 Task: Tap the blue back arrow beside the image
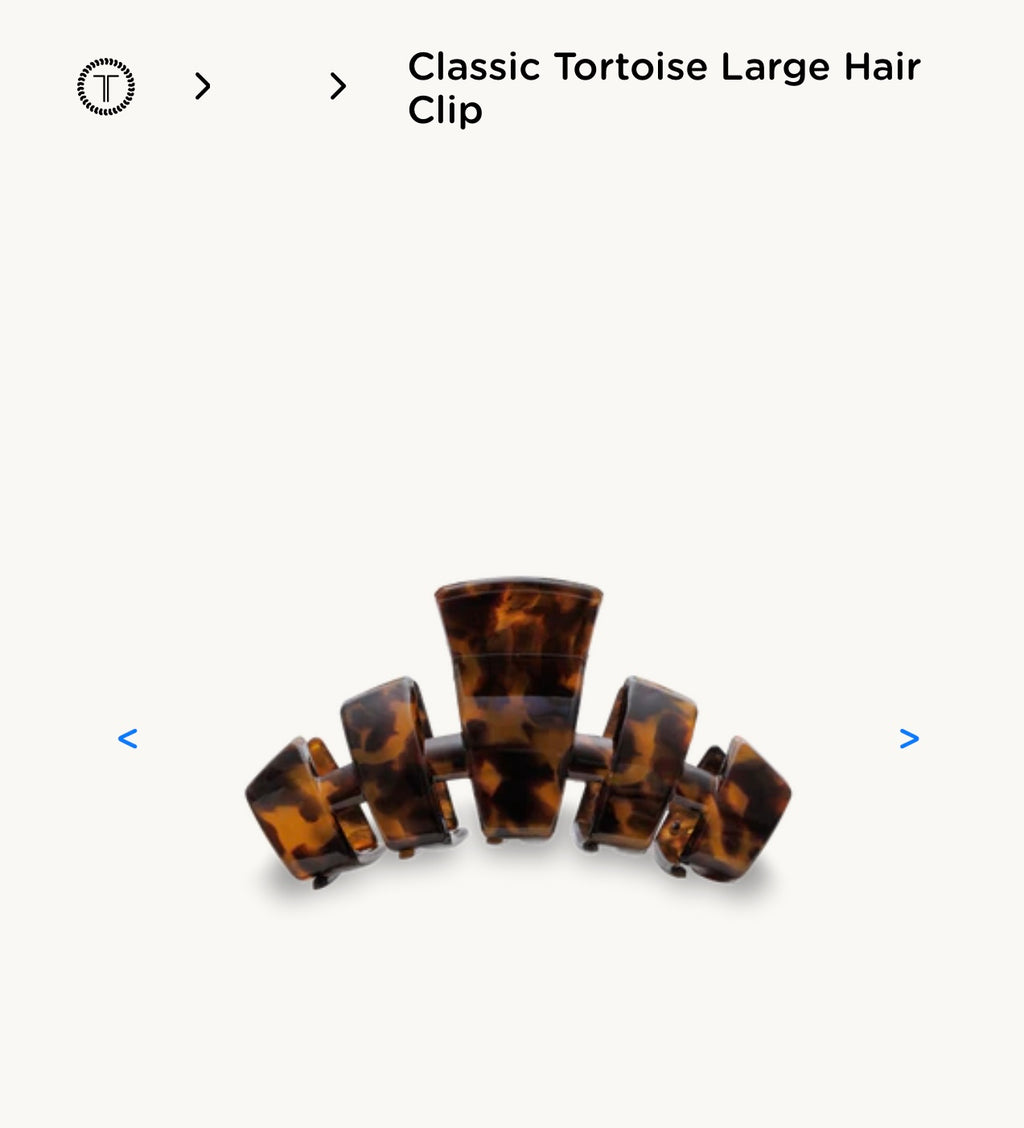click(x=127, y=738)
